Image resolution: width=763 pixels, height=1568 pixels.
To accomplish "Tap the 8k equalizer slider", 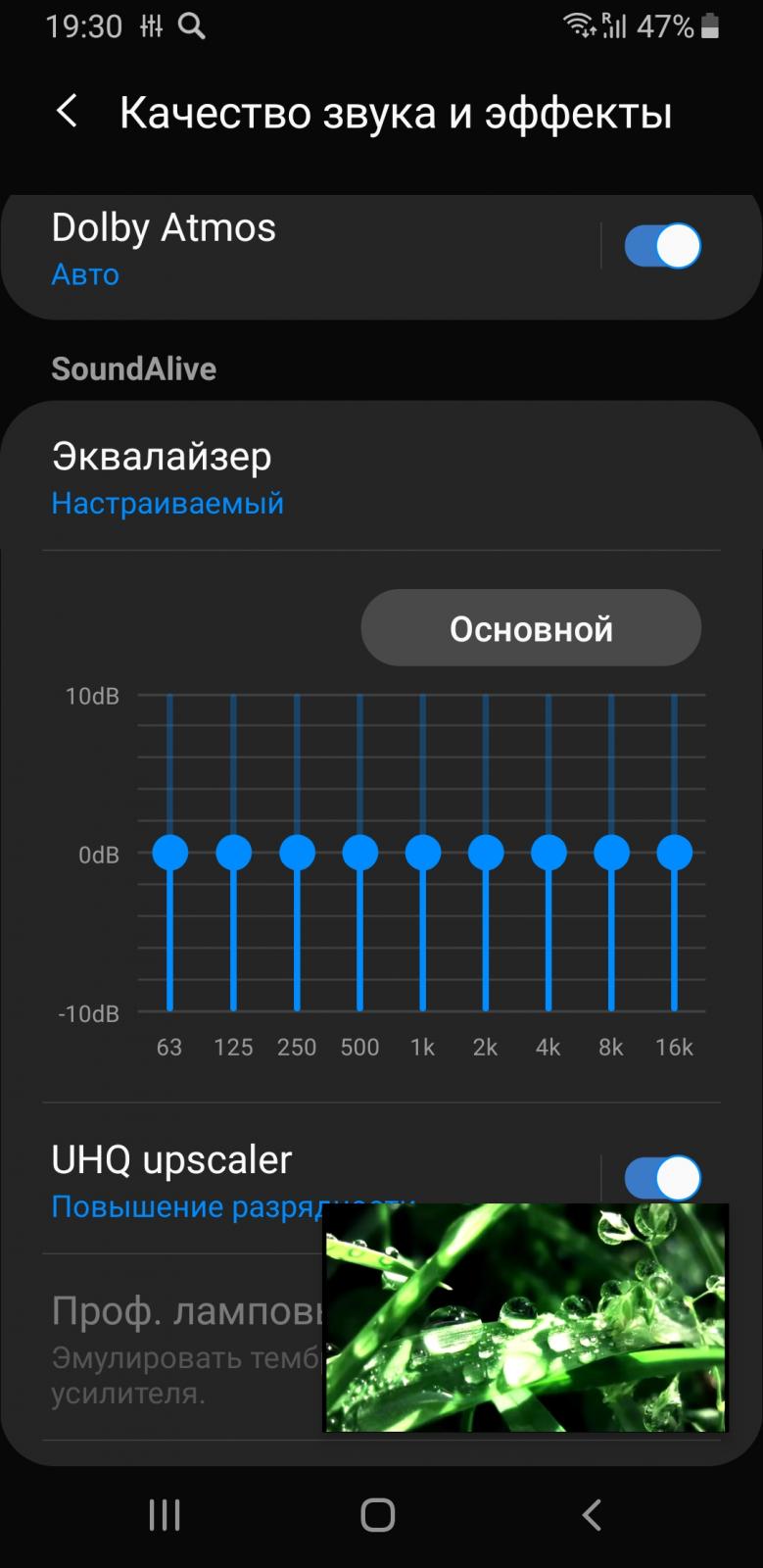I will point(611,853).
